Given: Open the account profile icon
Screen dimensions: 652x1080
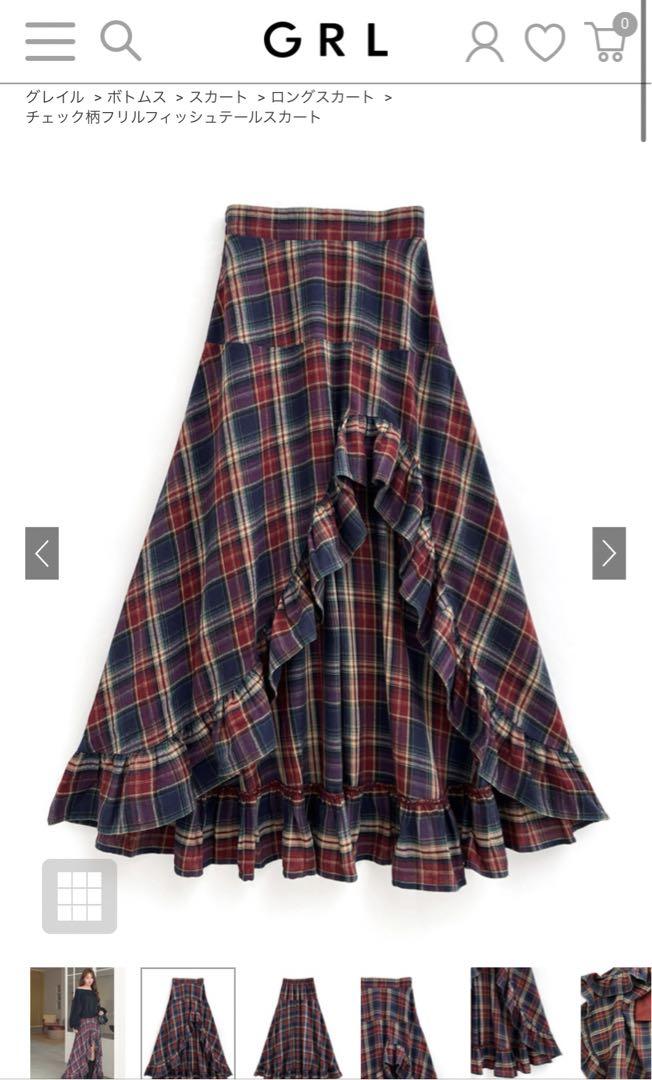Looking at the screenshot, I should [x=485, y=42].
